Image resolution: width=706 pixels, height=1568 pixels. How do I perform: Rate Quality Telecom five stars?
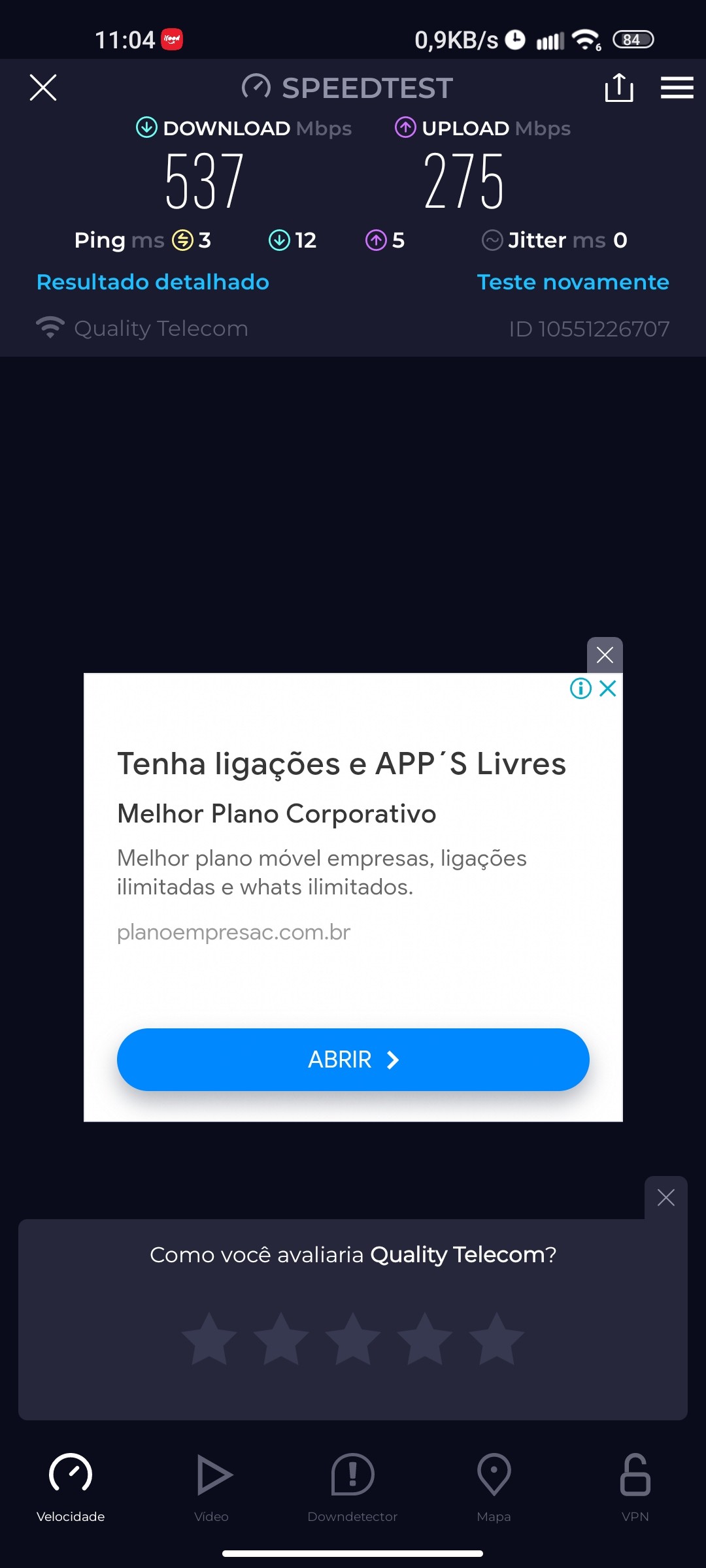(x=497, y=1339)
